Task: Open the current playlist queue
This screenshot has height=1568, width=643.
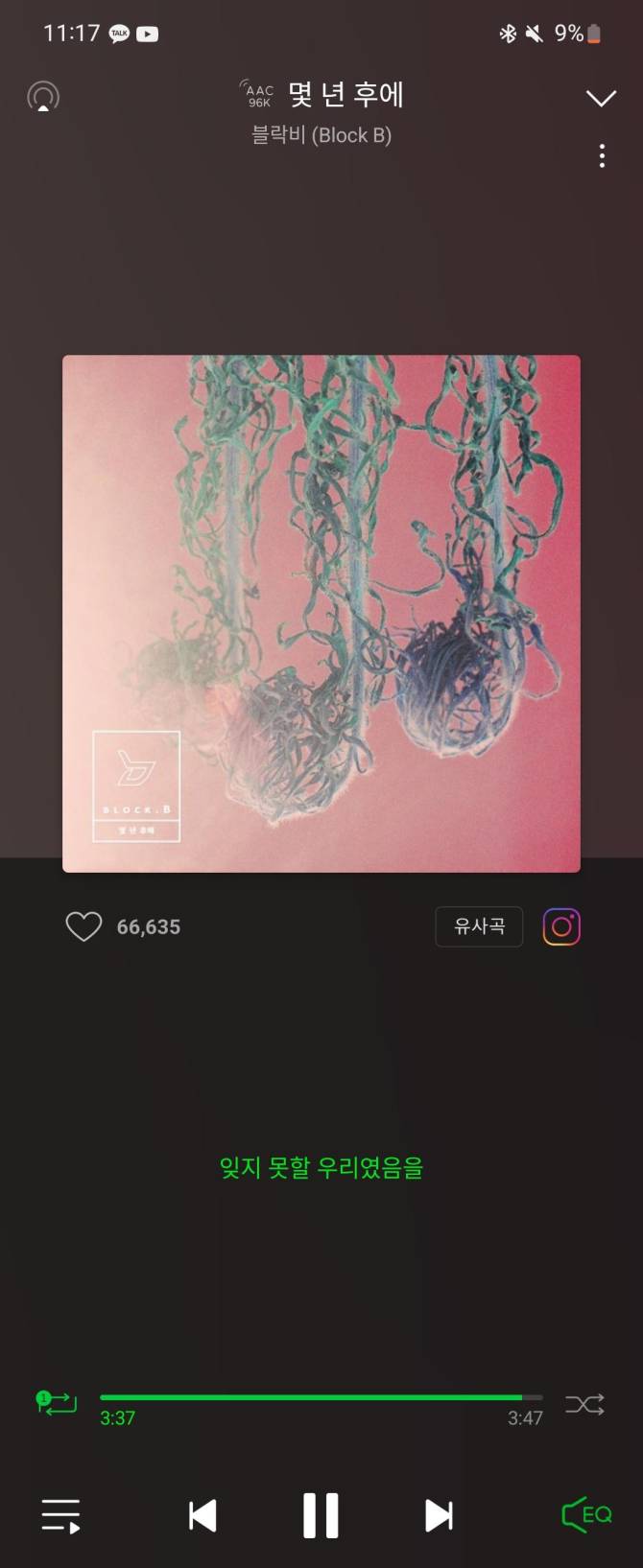Action: [60, 1515]
